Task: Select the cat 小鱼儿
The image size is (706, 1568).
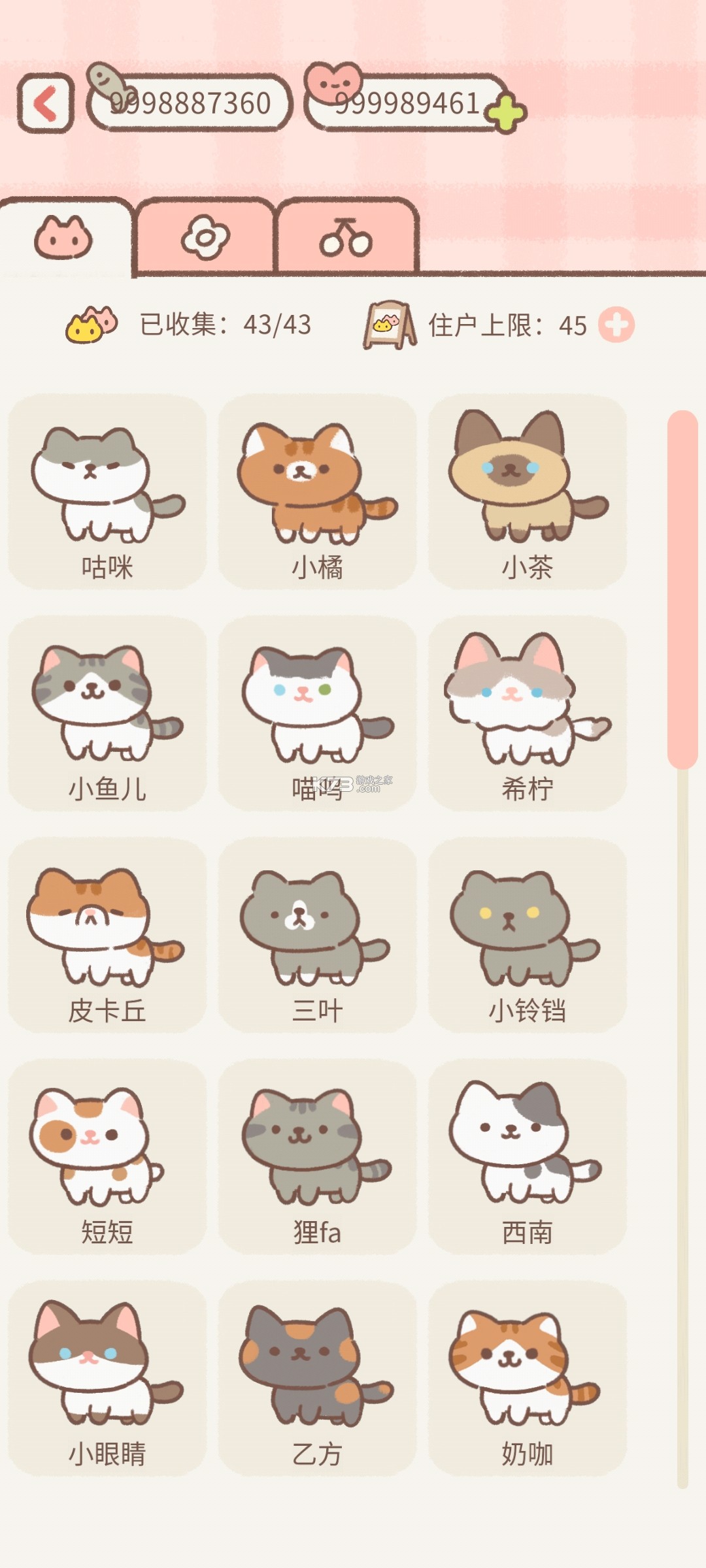Action: coord(107,713)
